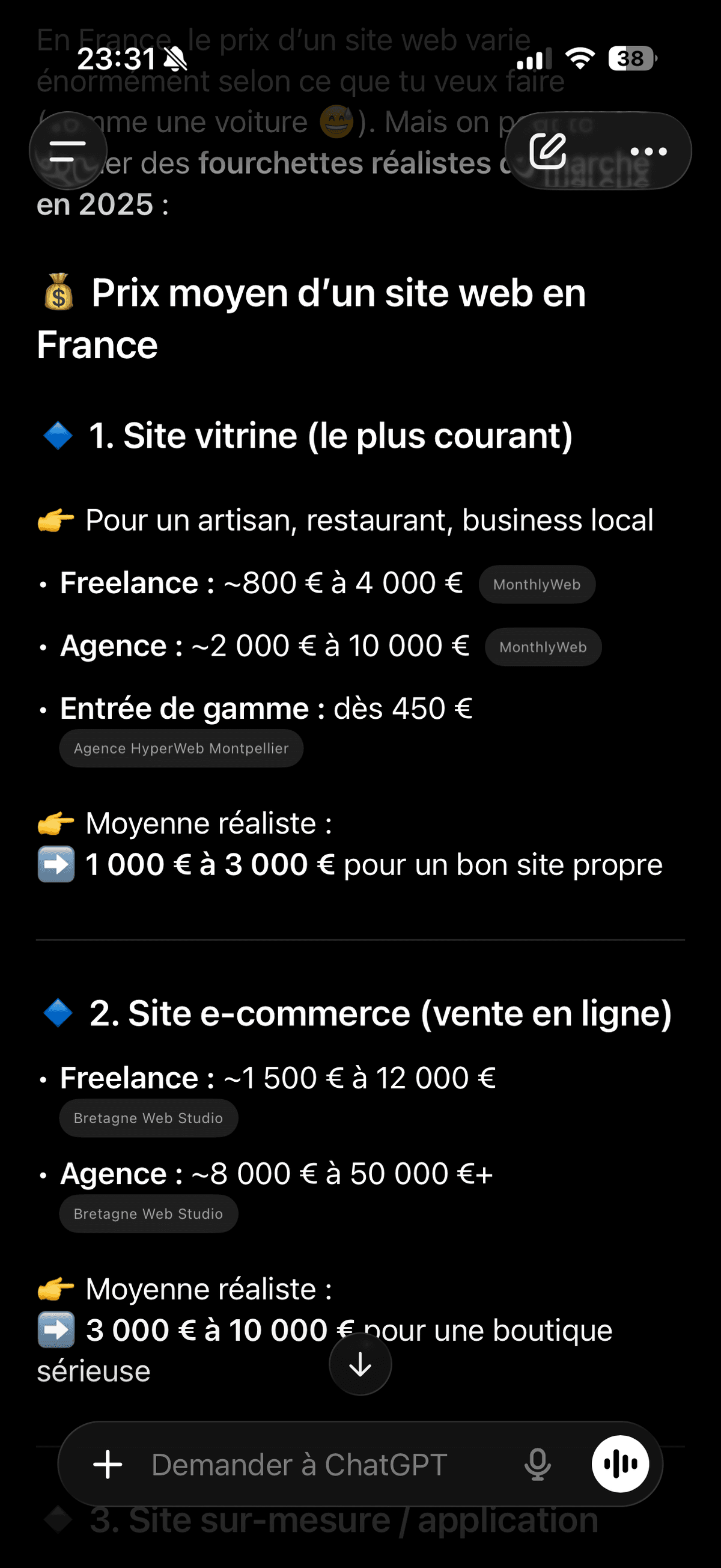Tap the Wi-Fi status icon
The height and width of the screenshot is (1568, 721).
point(578,58)
